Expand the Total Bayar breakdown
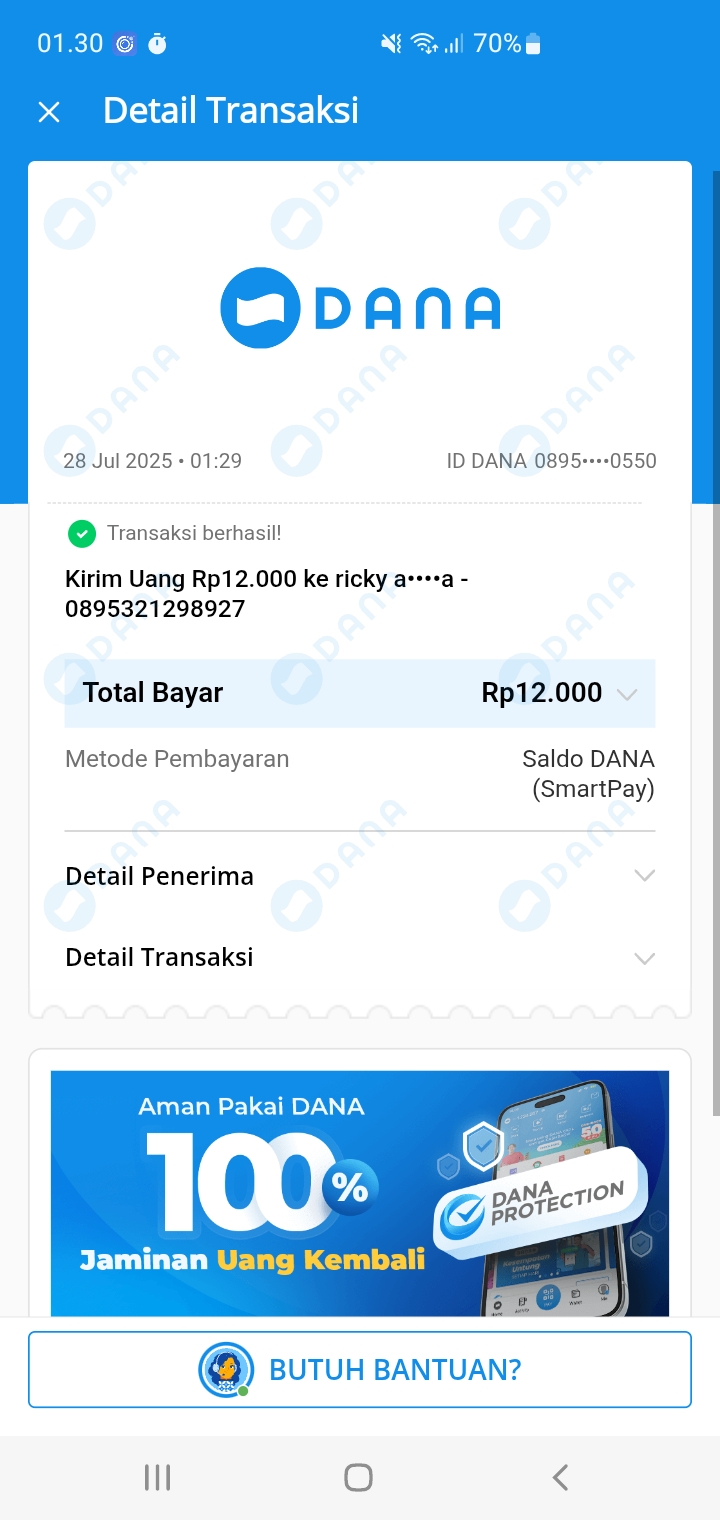Image resolution: width=720 pixels, height=1520 pixels. click(x=627, y=694)
